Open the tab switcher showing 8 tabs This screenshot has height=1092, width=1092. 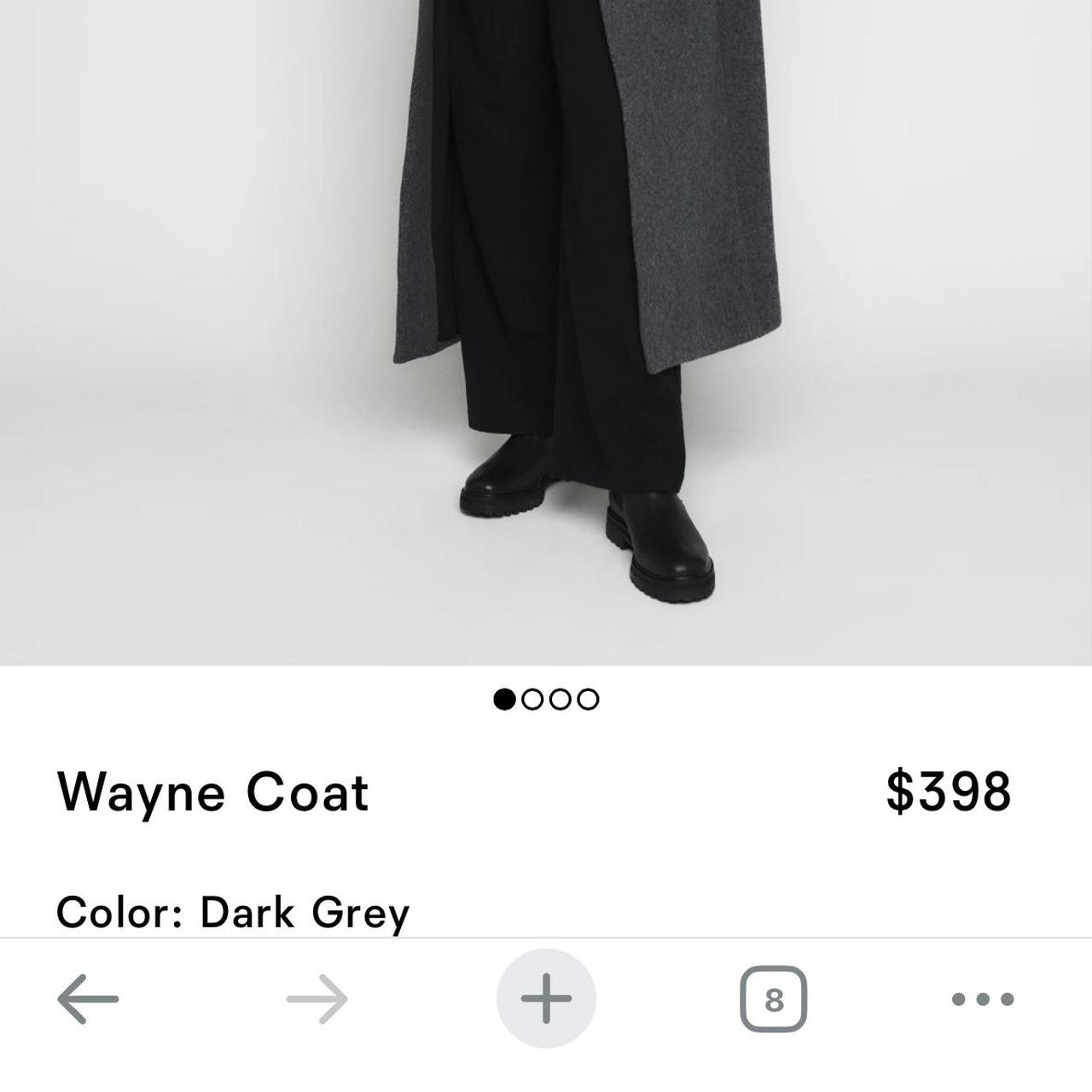773,999
